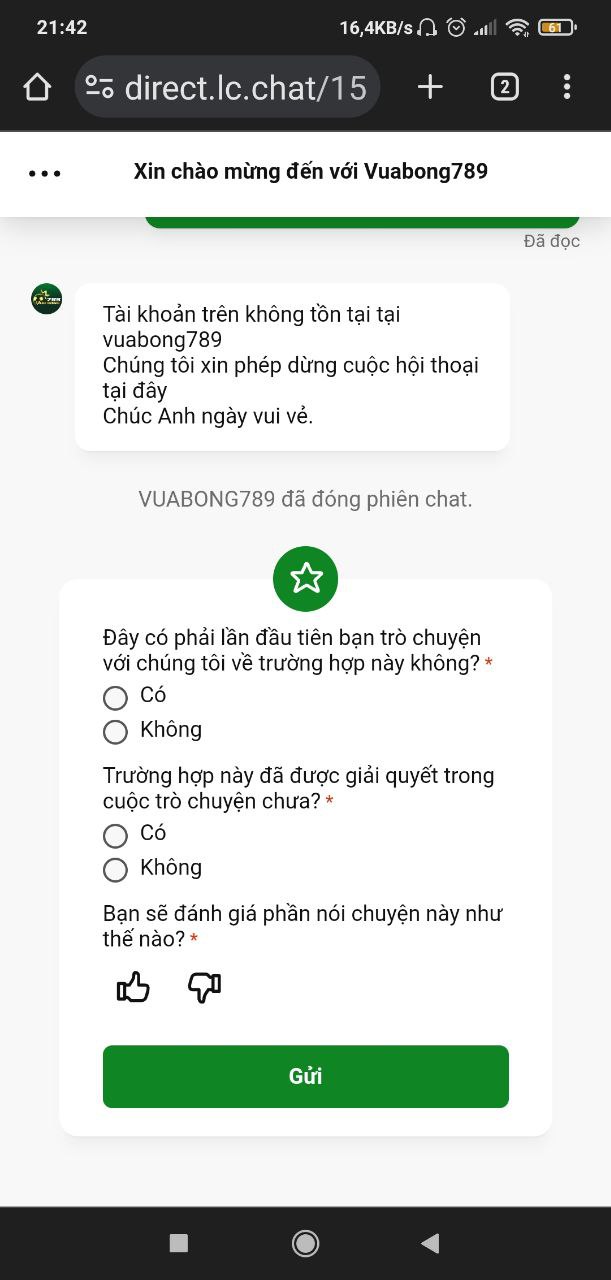Rate the chat with thumbs down
Viewport: 611px width, 1280px height.
click(x=204, y=988)
